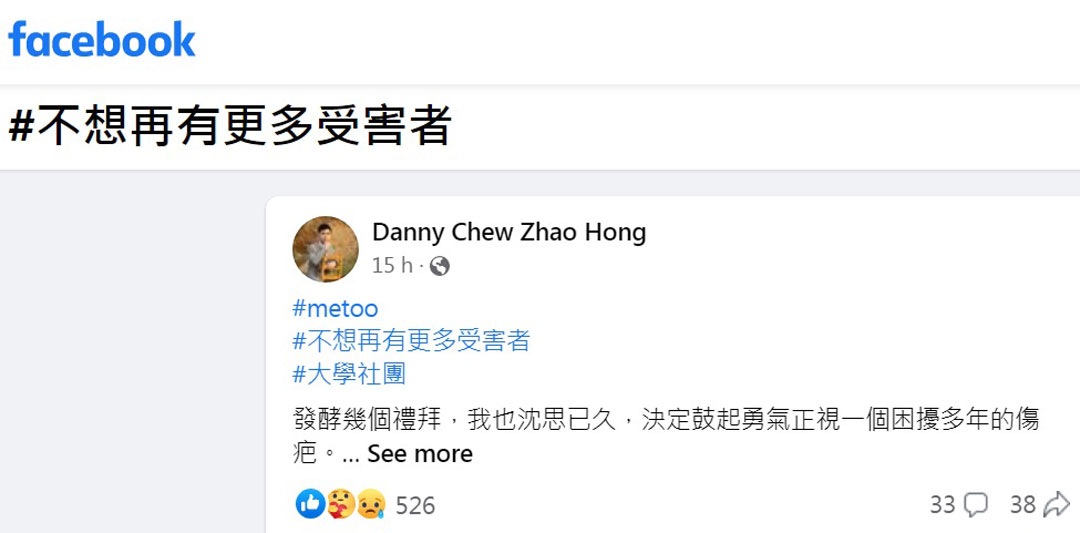Viewport: 1080px width, 533px height.
Task: Open the #metoo hashtag
Action: point(335,309)
